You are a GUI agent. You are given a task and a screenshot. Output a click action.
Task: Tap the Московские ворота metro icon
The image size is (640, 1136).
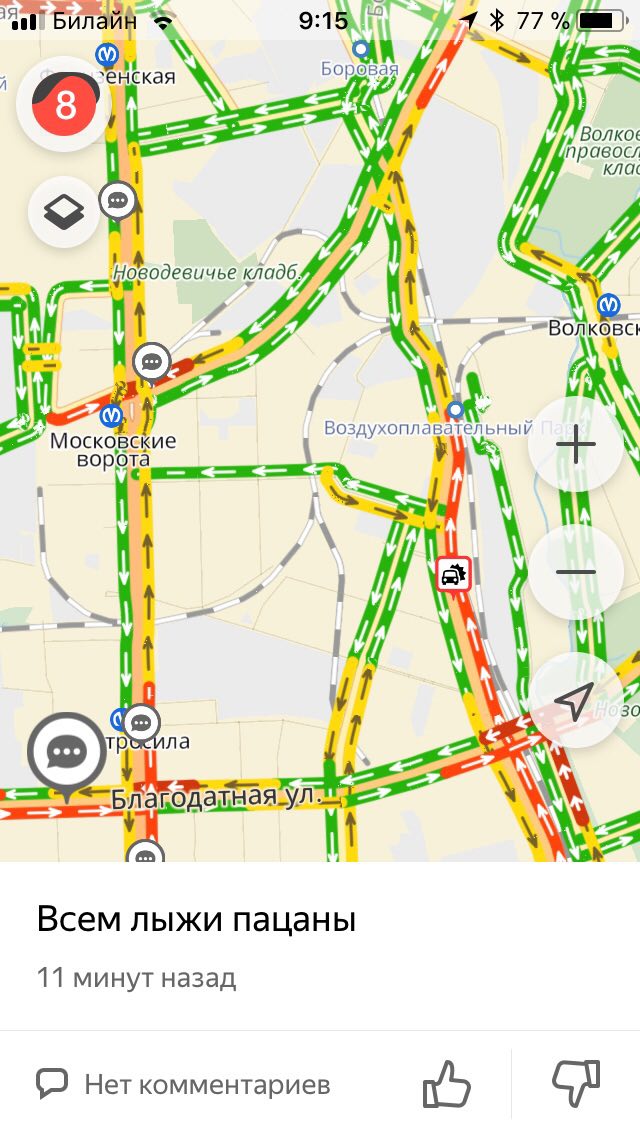pos(112,413)
